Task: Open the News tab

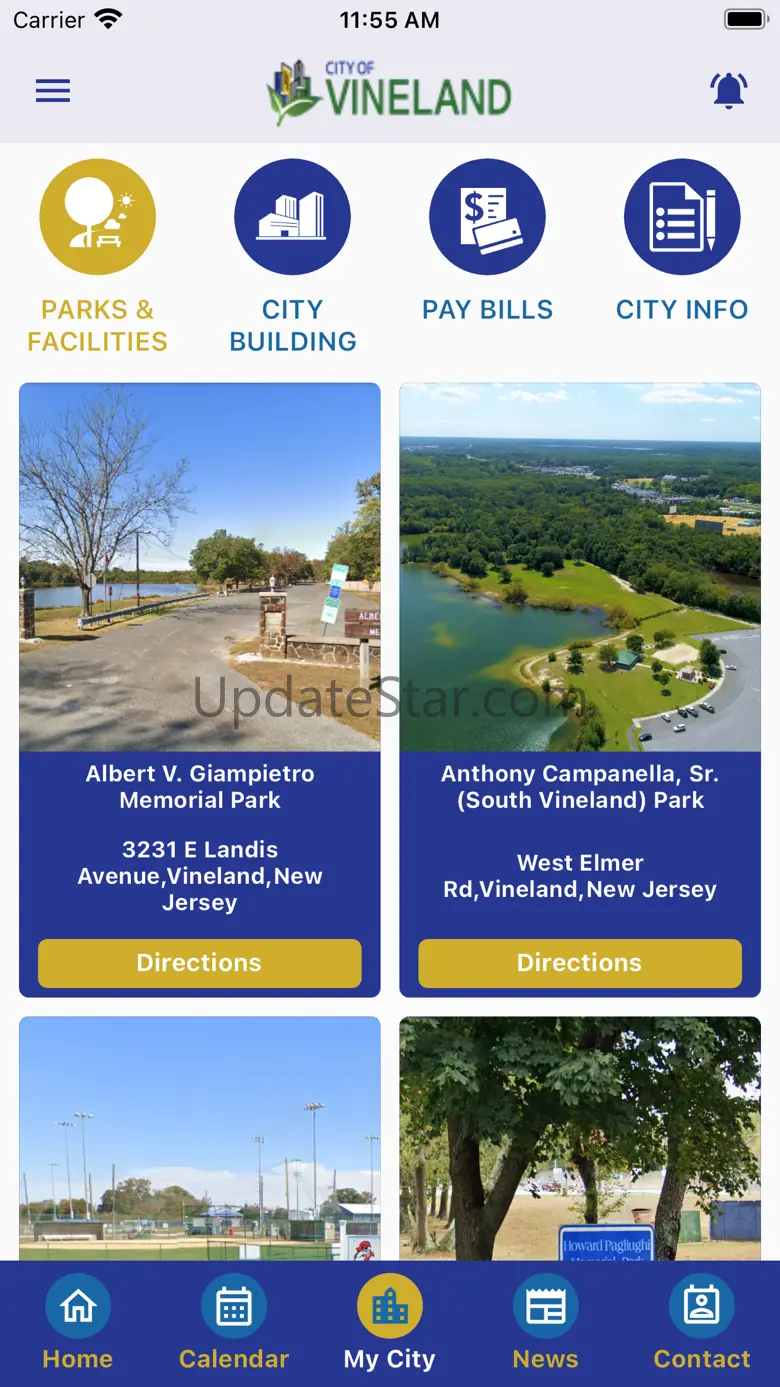Action: (x=546, y=1323)
